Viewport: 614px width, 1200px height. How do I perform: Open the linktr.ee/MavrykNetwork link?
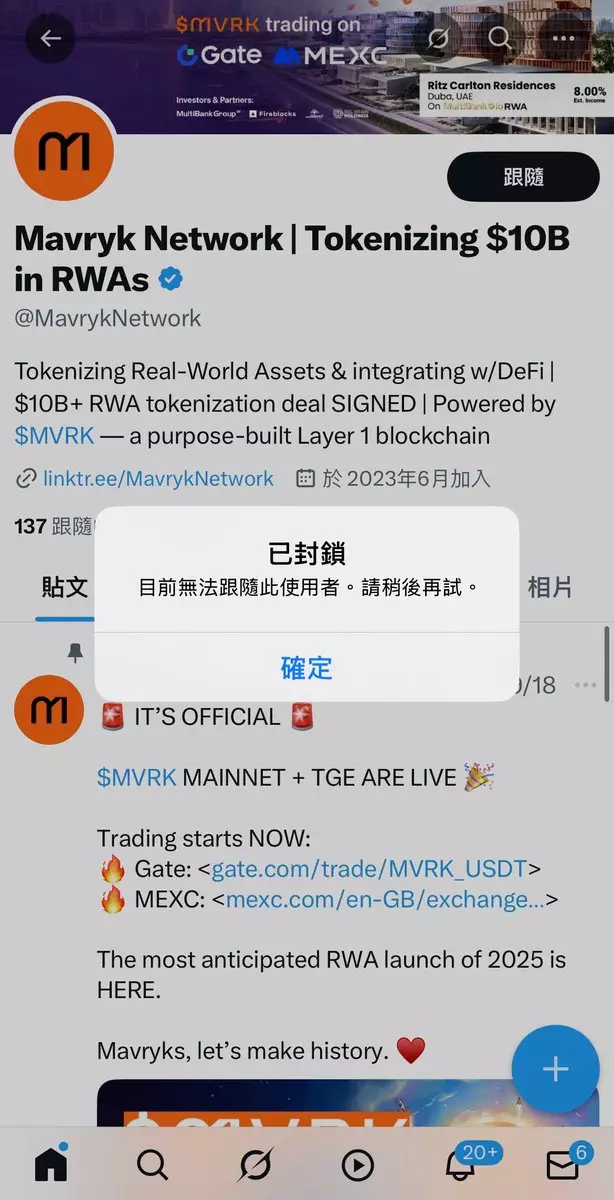click(x=157, y=478)
